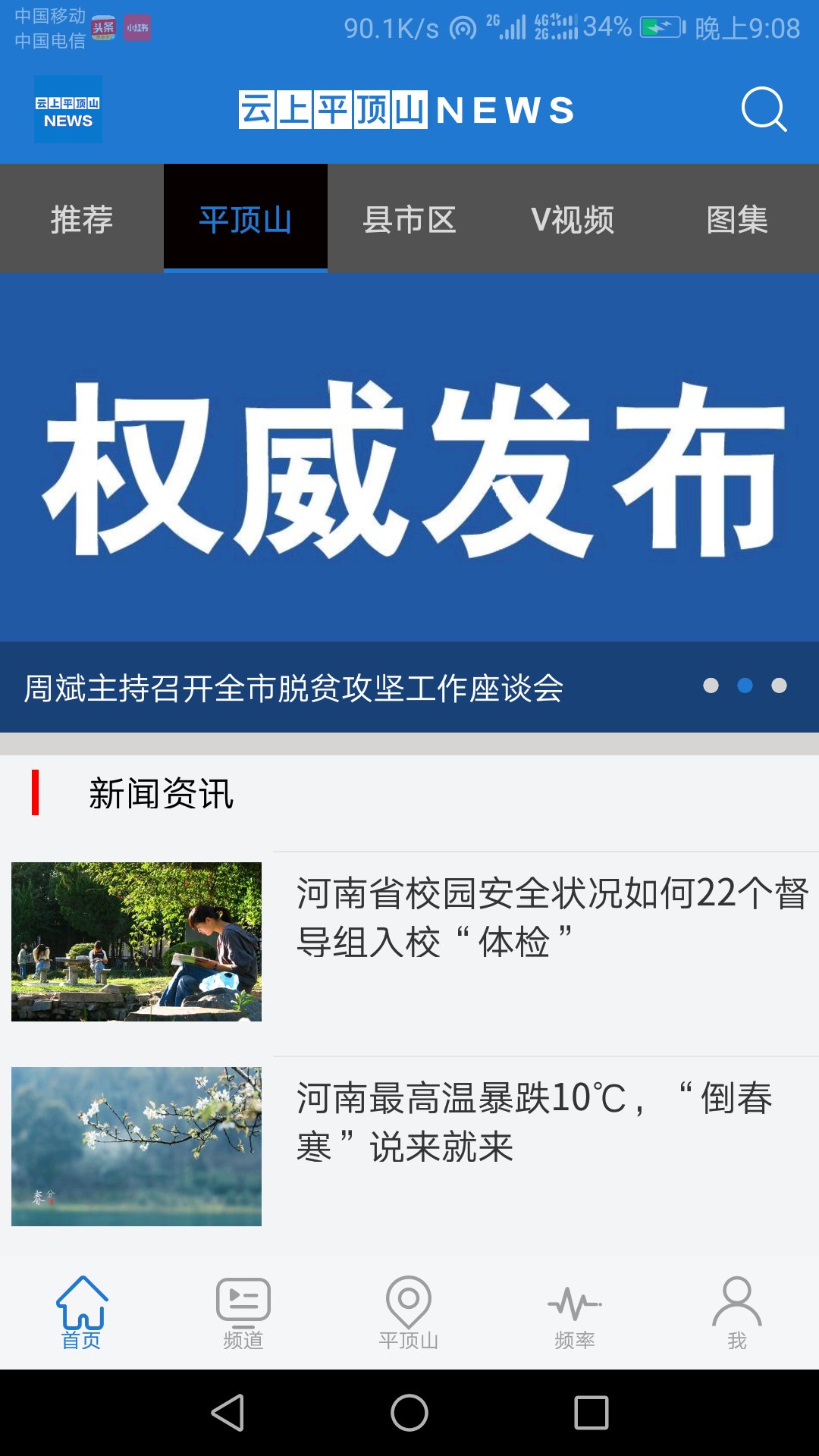819x1456 pixels.
Task: Switch to the third carousel slide dot
Action: pos(780,685)
